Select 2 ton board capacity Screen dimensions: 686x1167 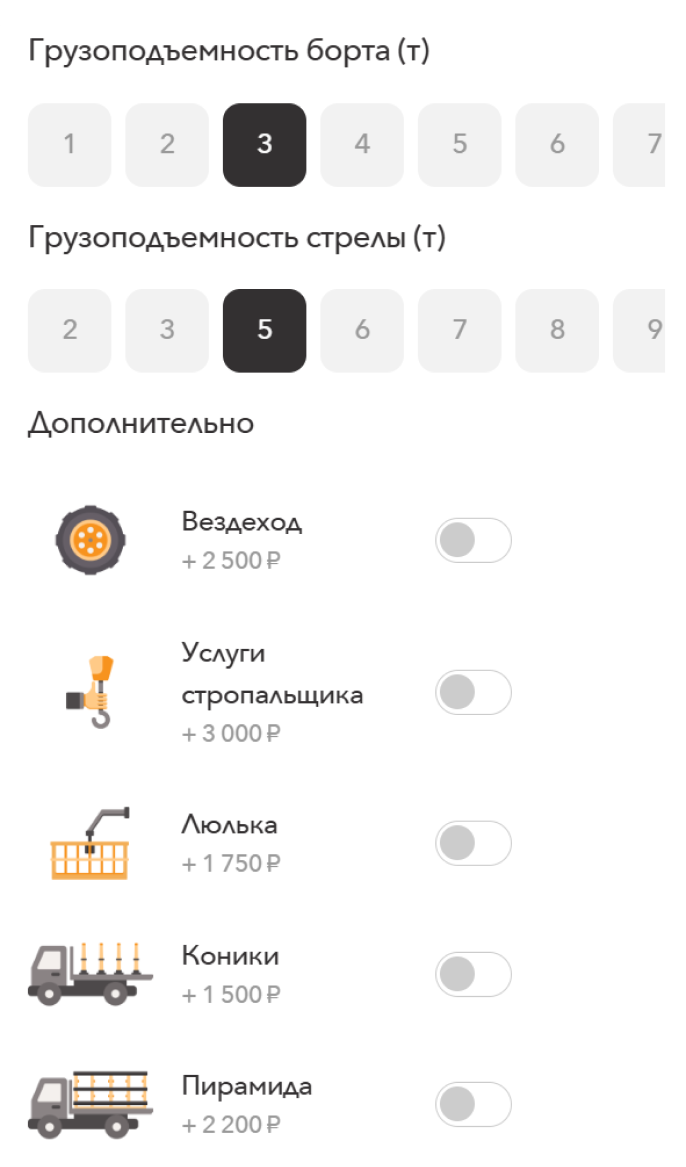coord(167,145)
